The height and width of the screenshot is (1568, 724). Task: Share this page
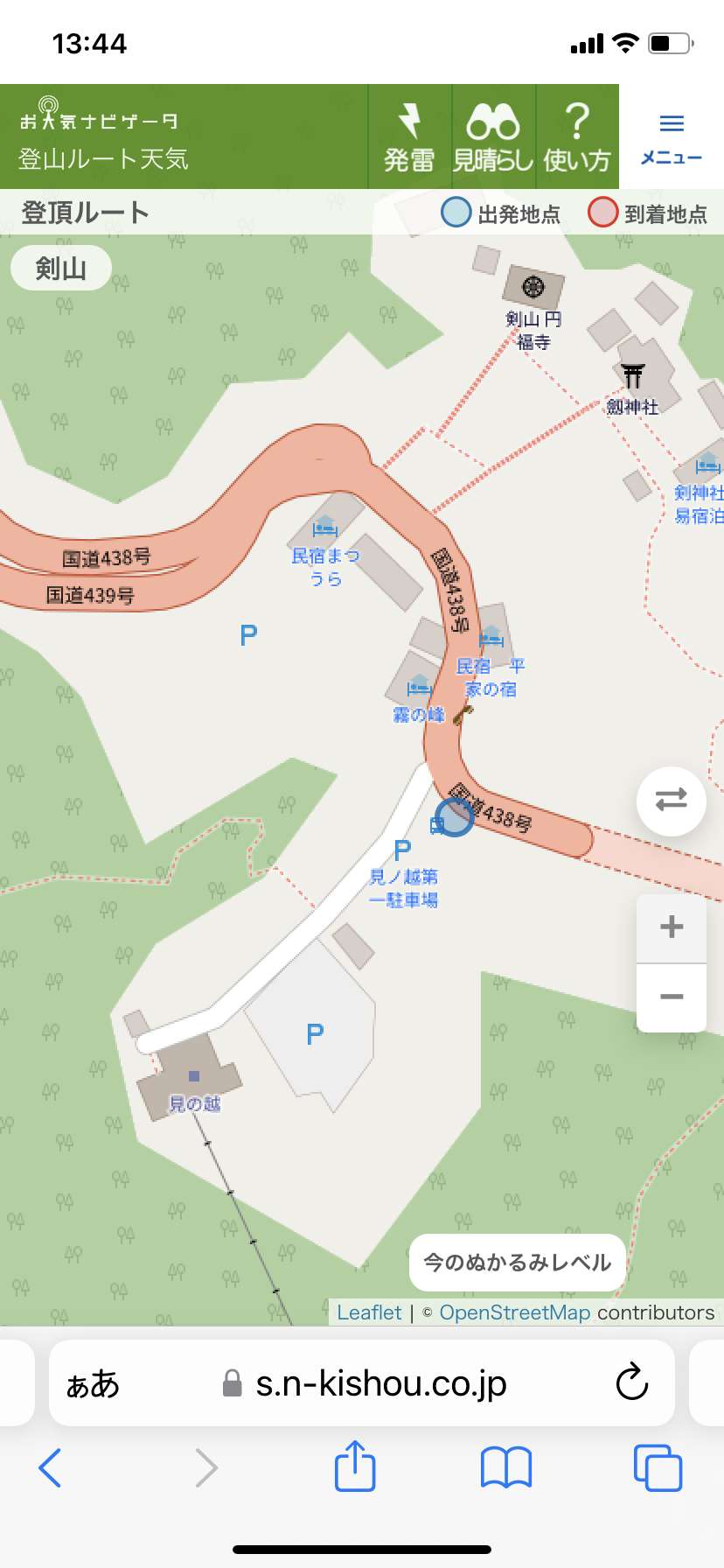pos(355,1467)
